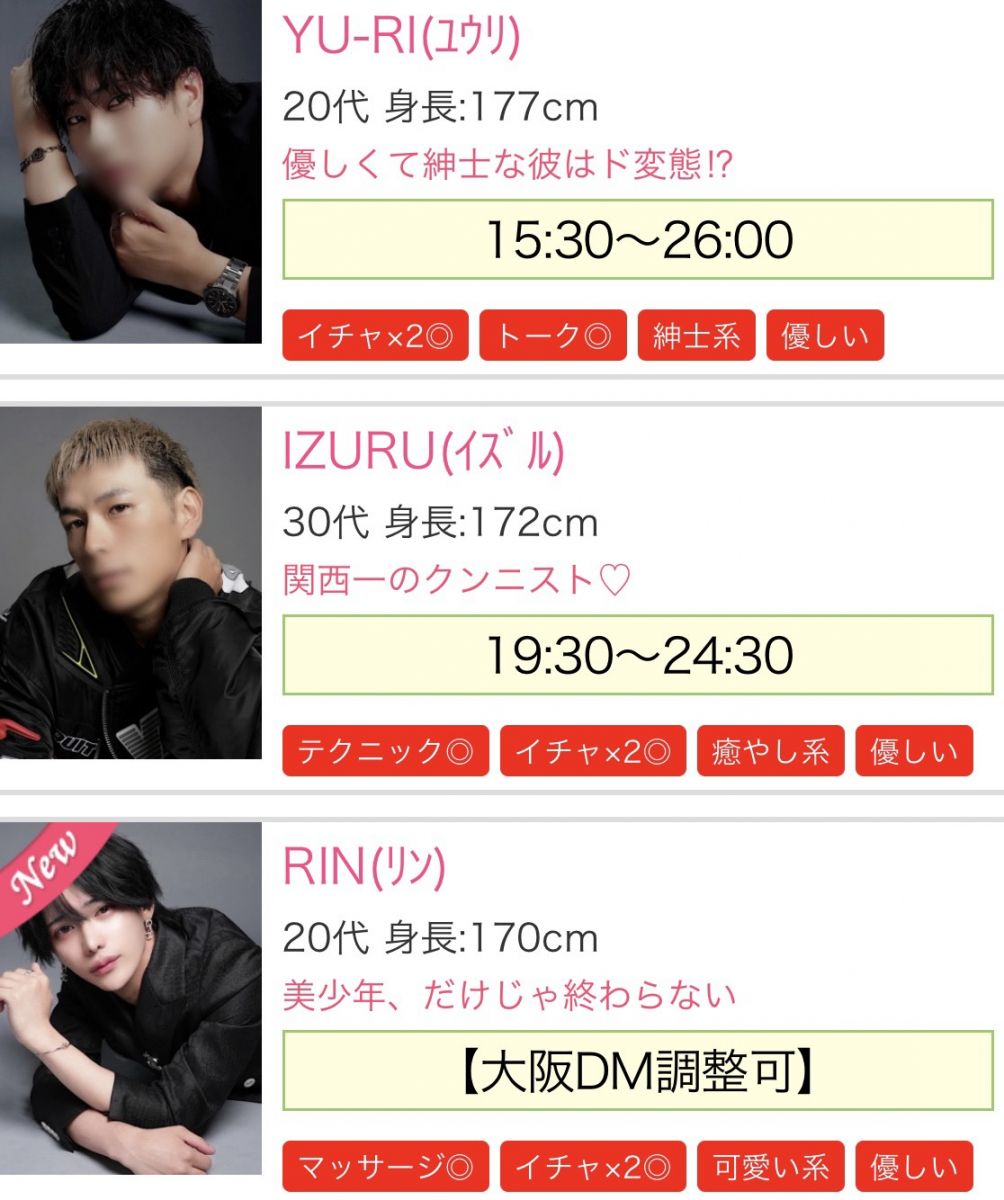Image resolution: width=1004 pixels, height=1200 pixels.
Task: Open YU-RI's profile photo
Action: (130, 170)
